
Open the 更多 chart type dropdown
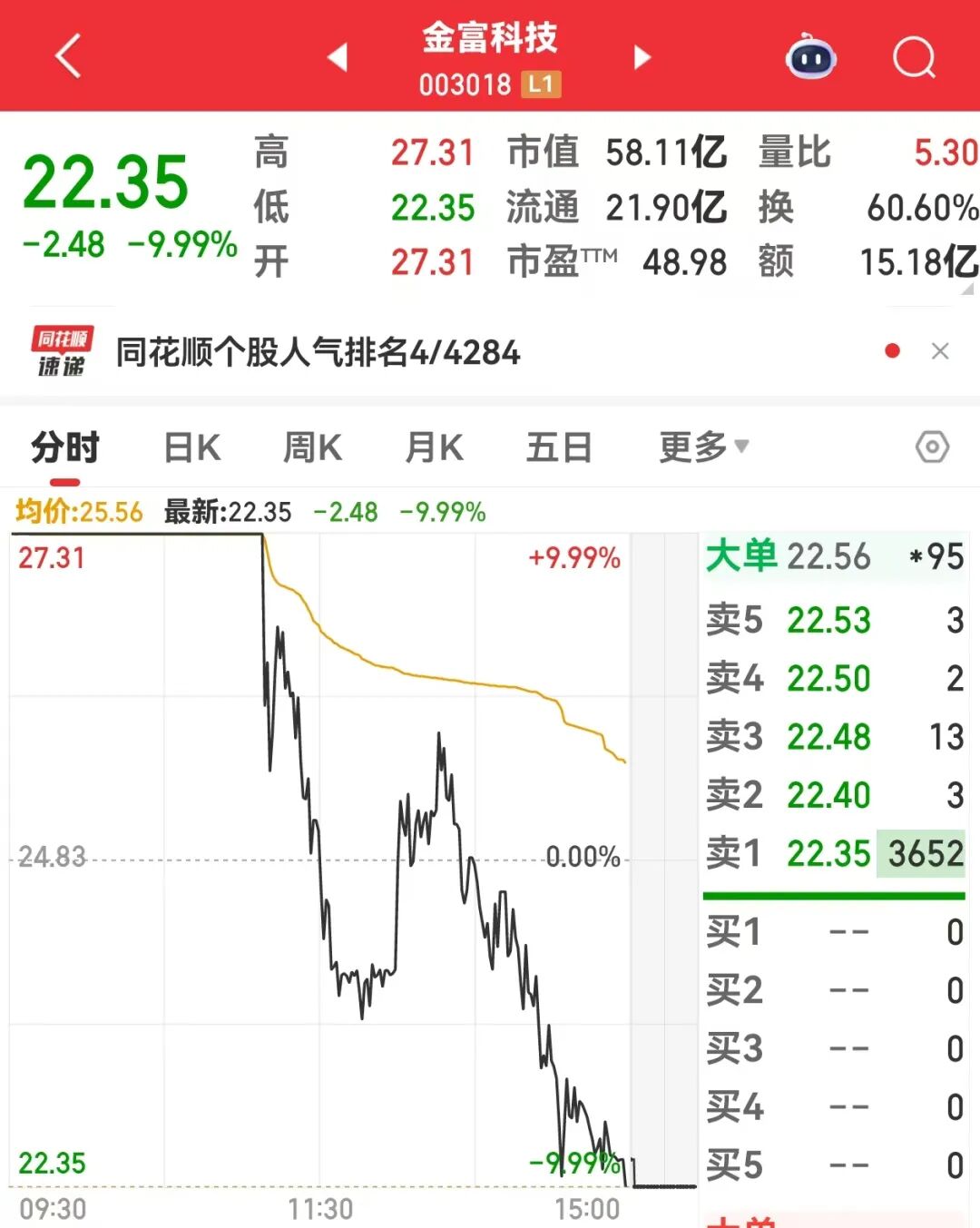click(701, 447)
